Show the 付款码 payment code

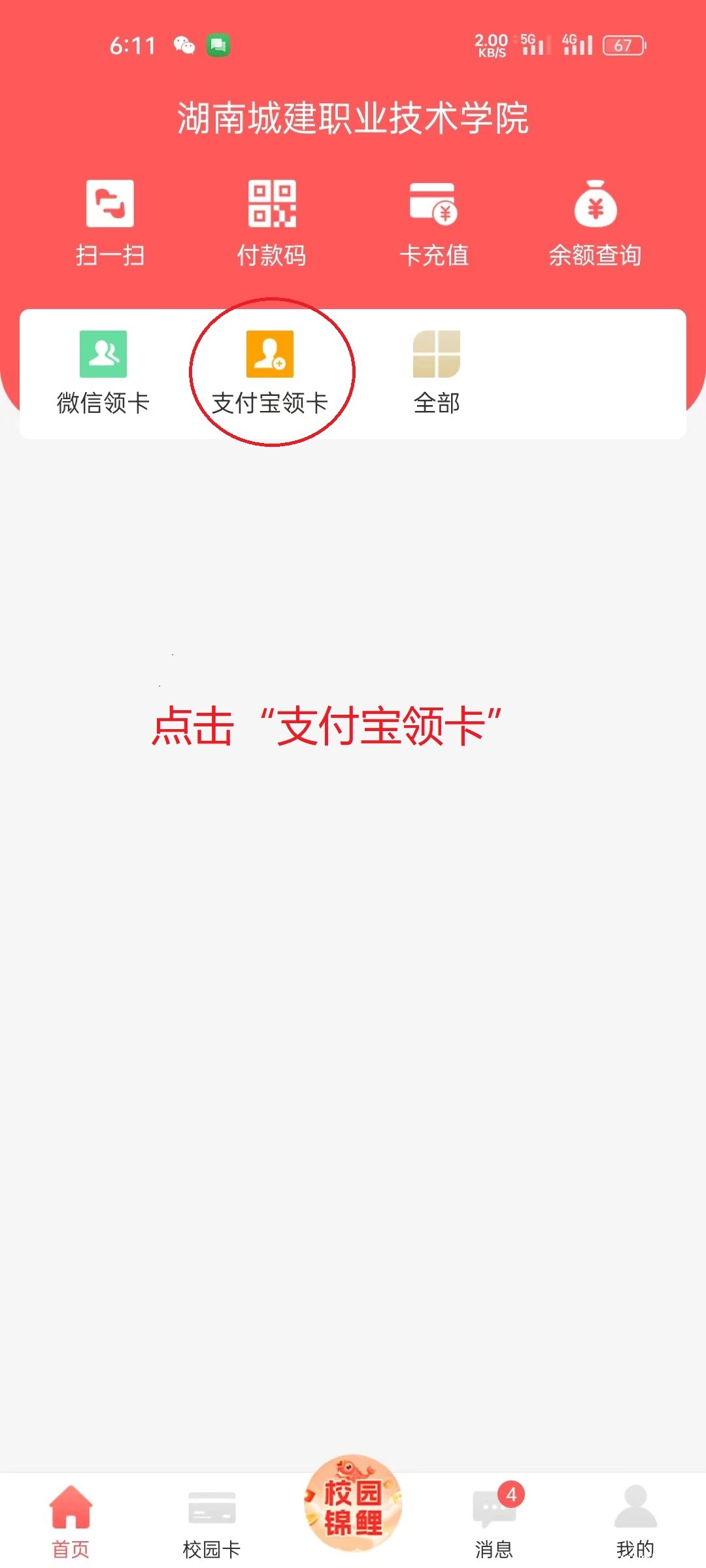click(271, 223)
